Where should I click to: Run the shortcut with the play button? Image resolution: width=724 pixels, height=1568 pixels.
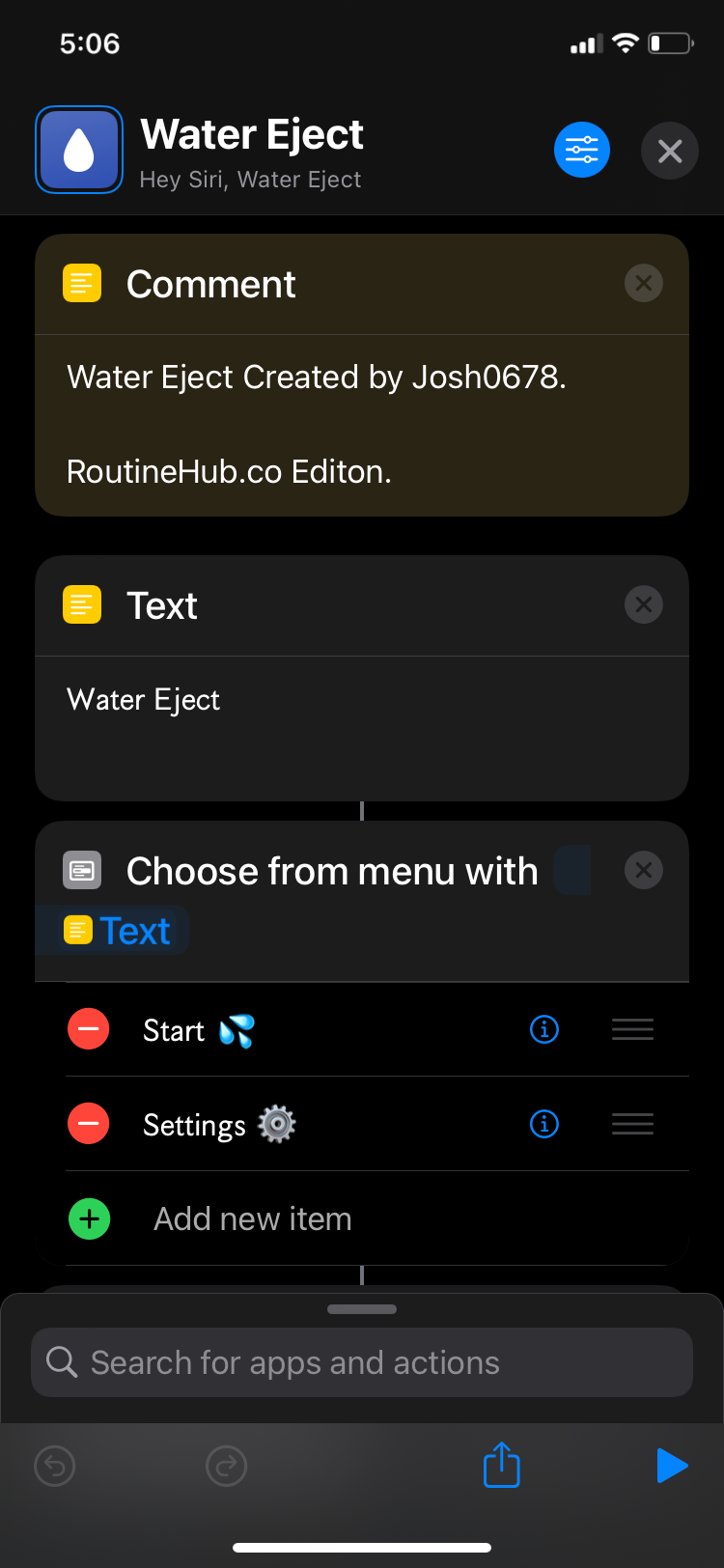672,1466
